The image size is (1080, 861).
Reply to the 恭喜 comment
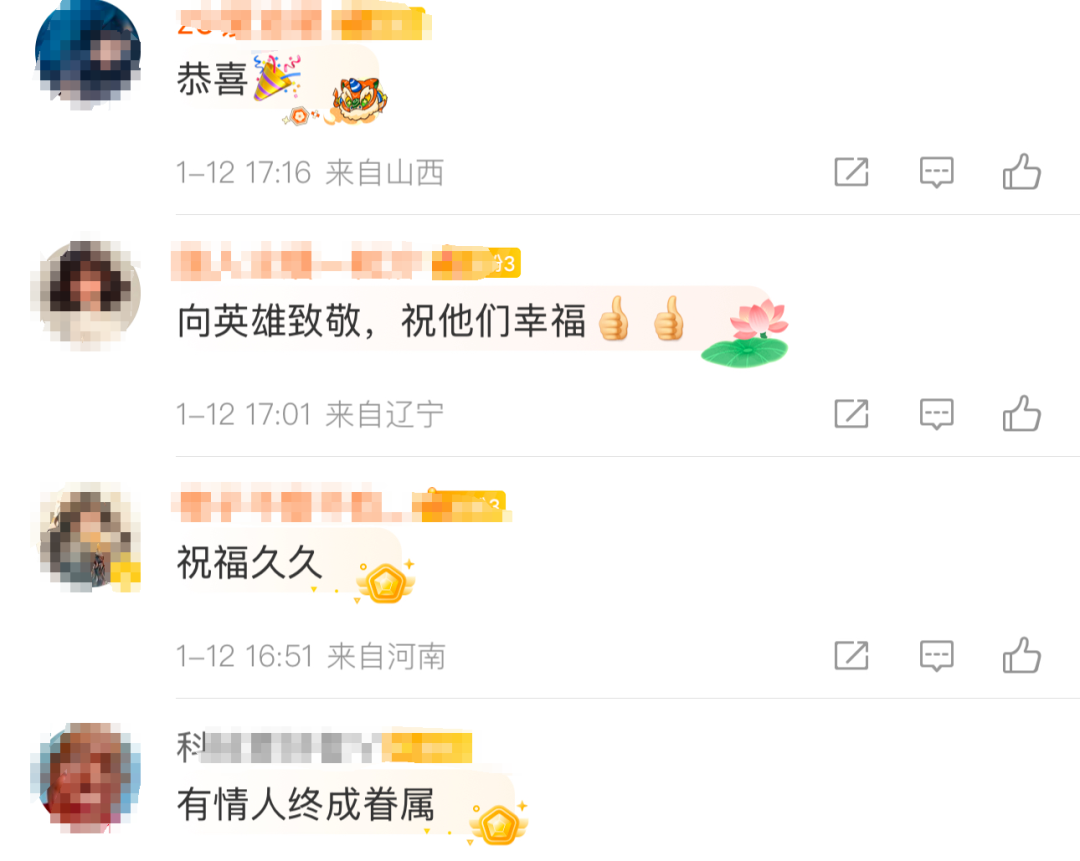click(936, 173)
